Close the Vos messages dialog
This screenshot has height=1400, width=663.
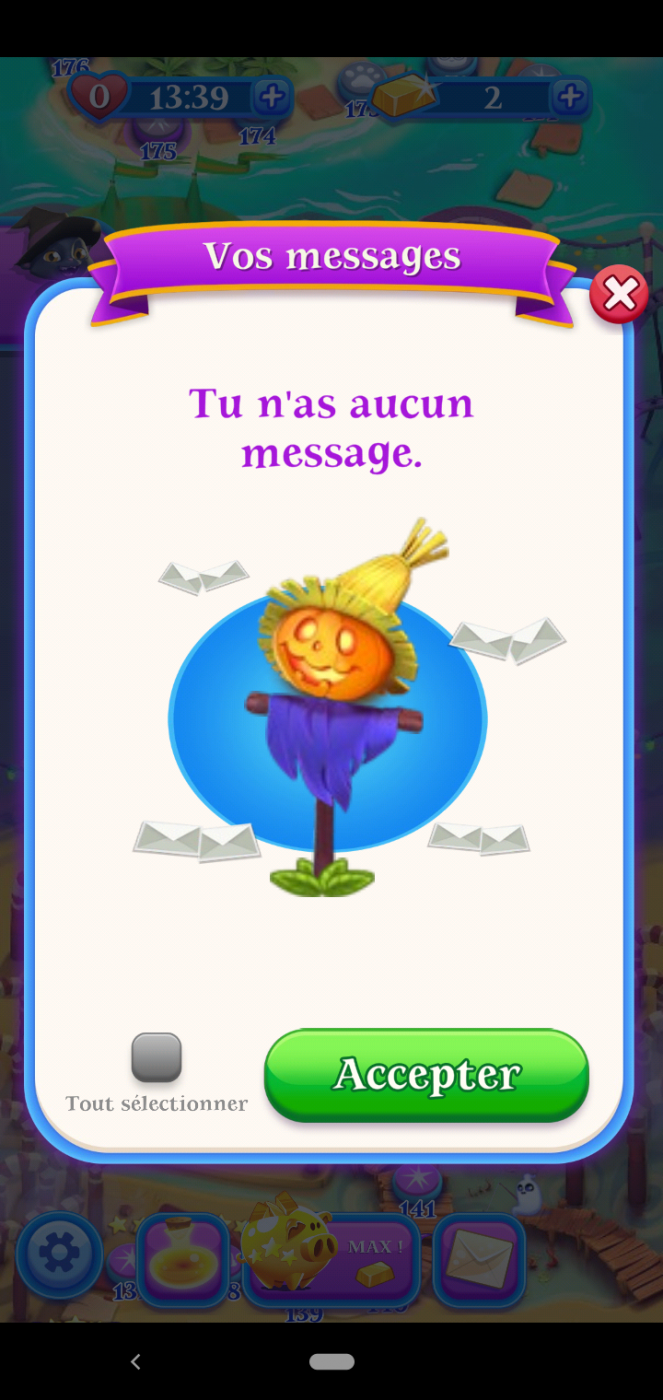(x=619, y=294)
